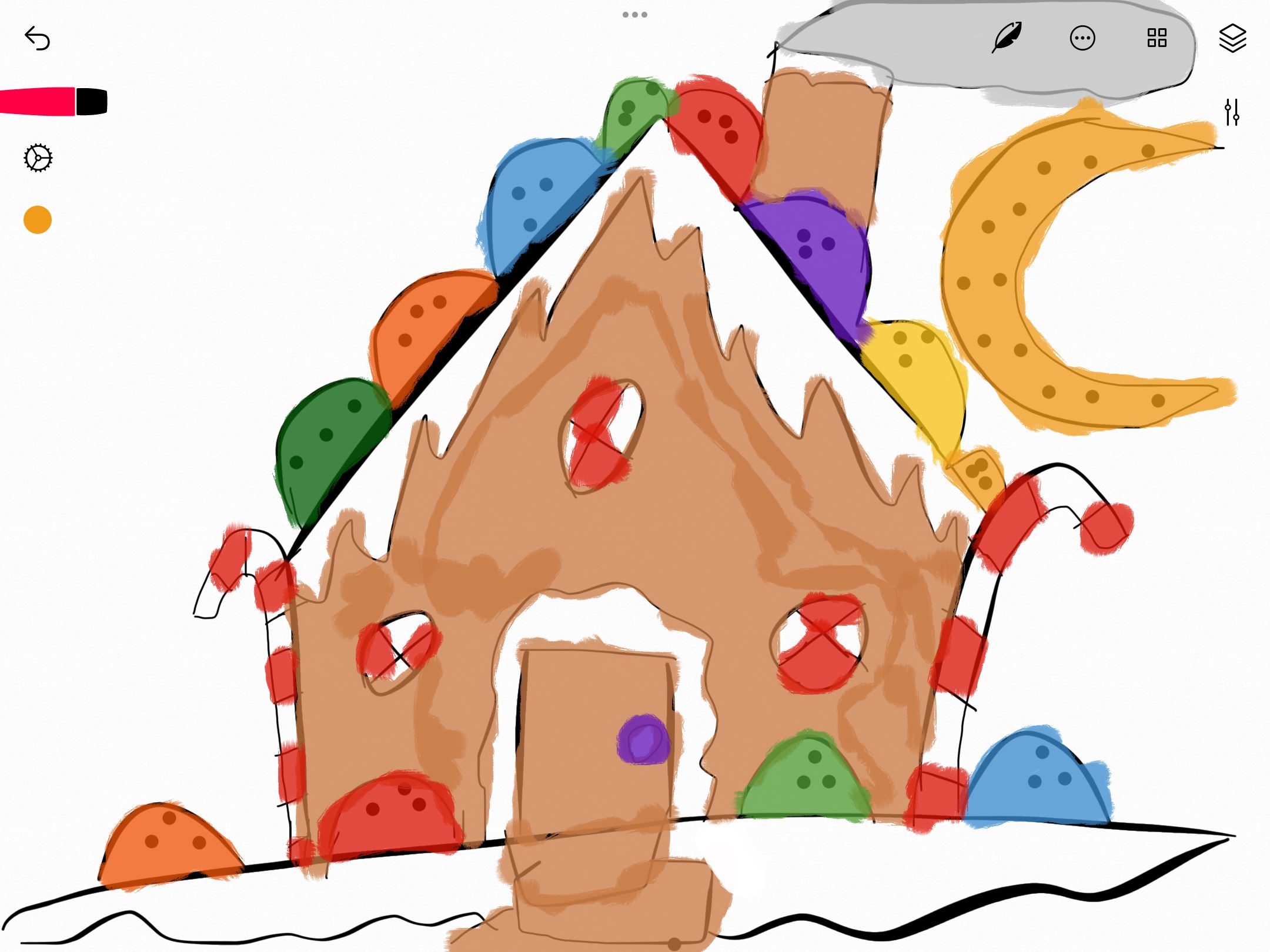This screenshot has width=1270, height=952.
Task: Open the grid gallery view
Action: coord(1157,38)
